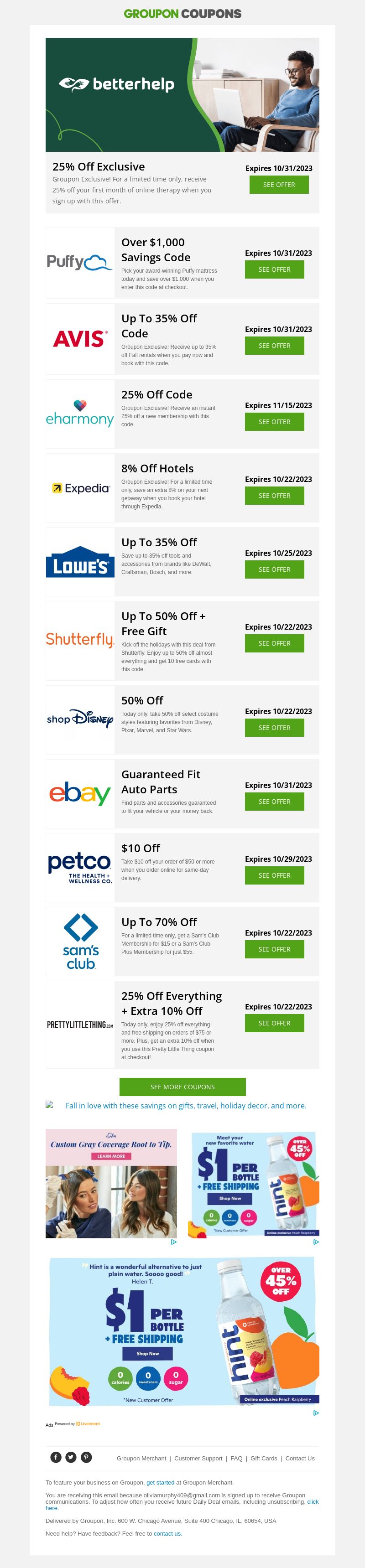This screenshot has height=1568, width=365.
Task: Open Groupon's Pinterest page icon
Action: tap(87, 1457)
